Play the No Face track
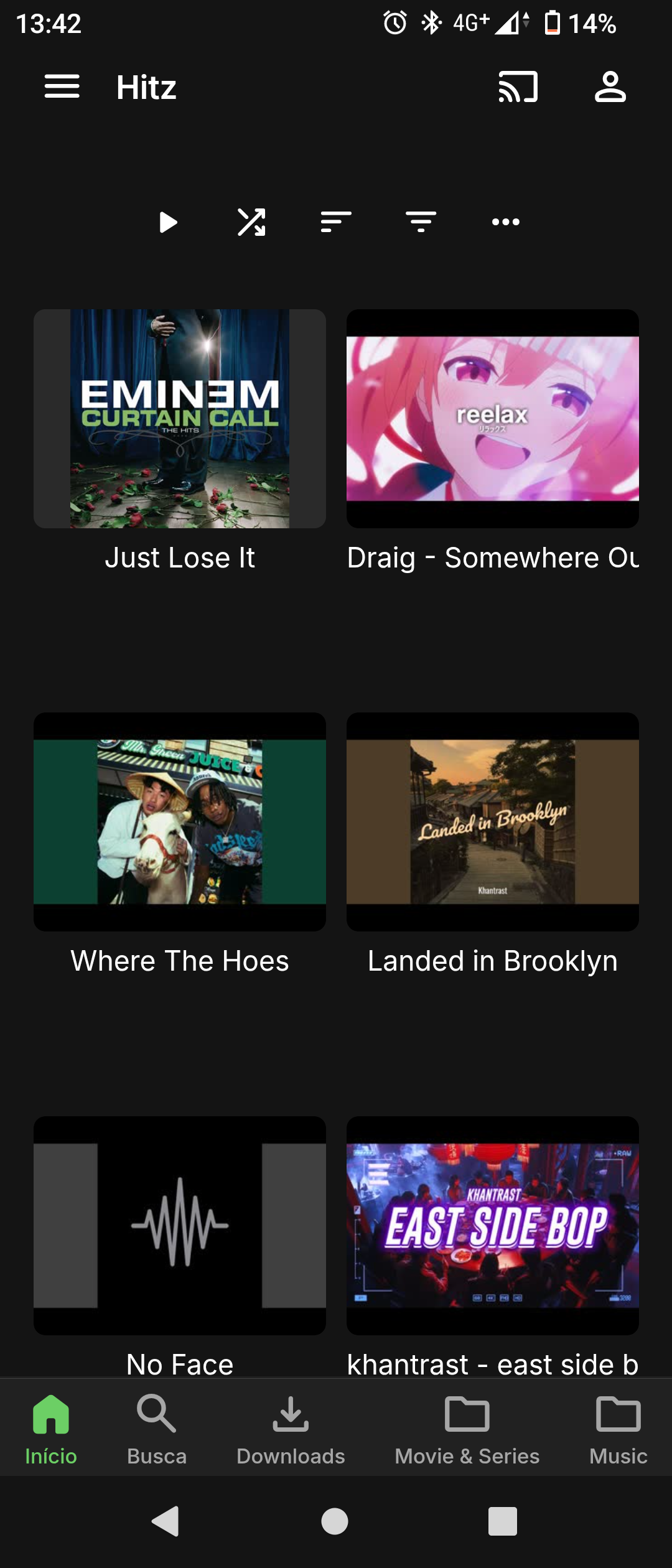Screen dimensions: 672x1568 coord(179,1226)
